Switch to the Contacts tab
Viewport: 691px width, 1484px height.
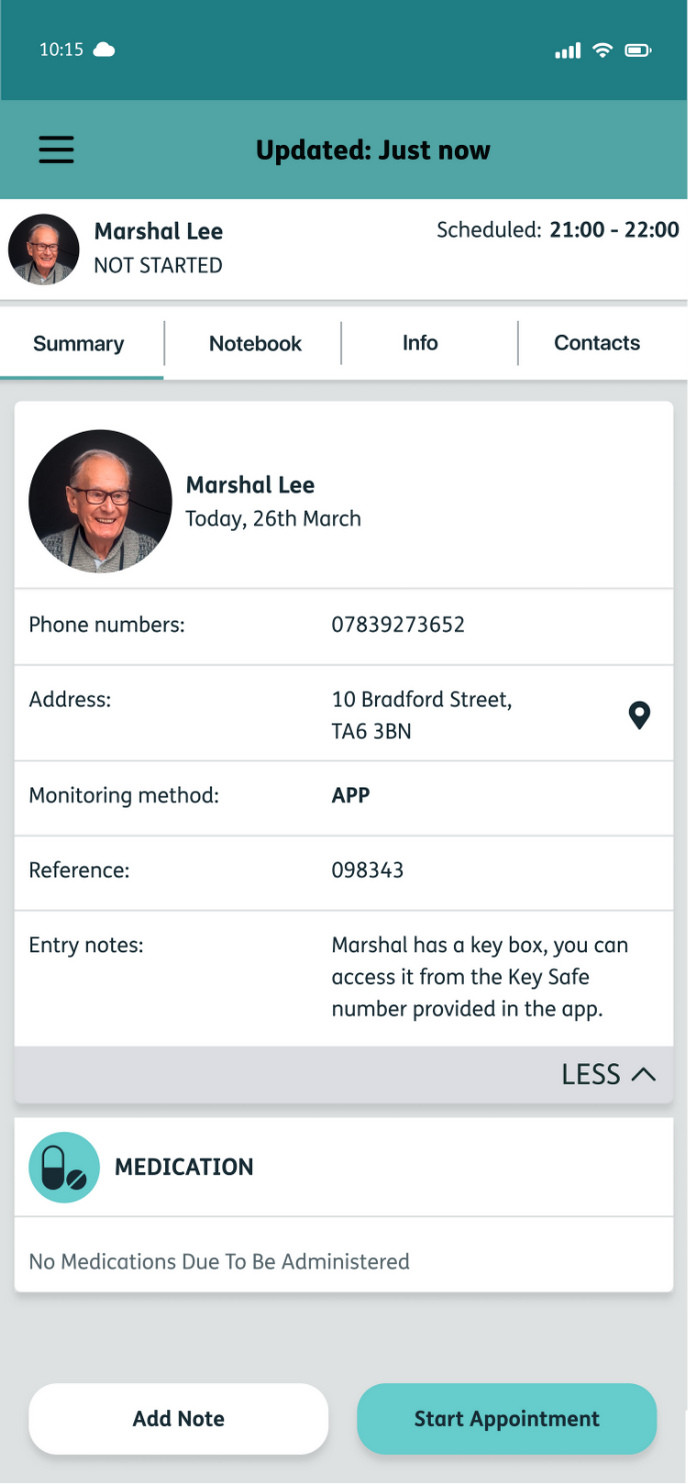[x=597, y=343]
